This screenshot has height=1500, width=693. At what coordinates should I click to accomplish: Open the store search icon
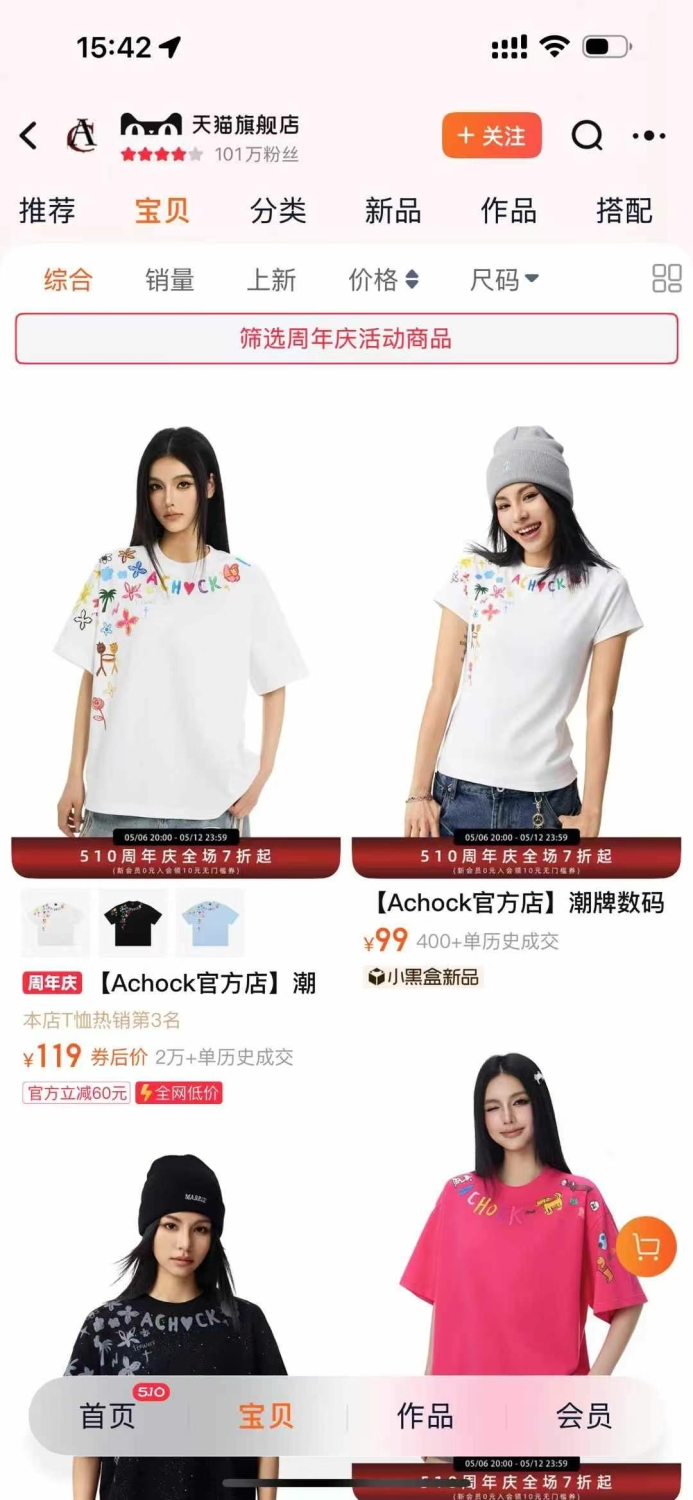pyautogui.click(x=587, y=136)
